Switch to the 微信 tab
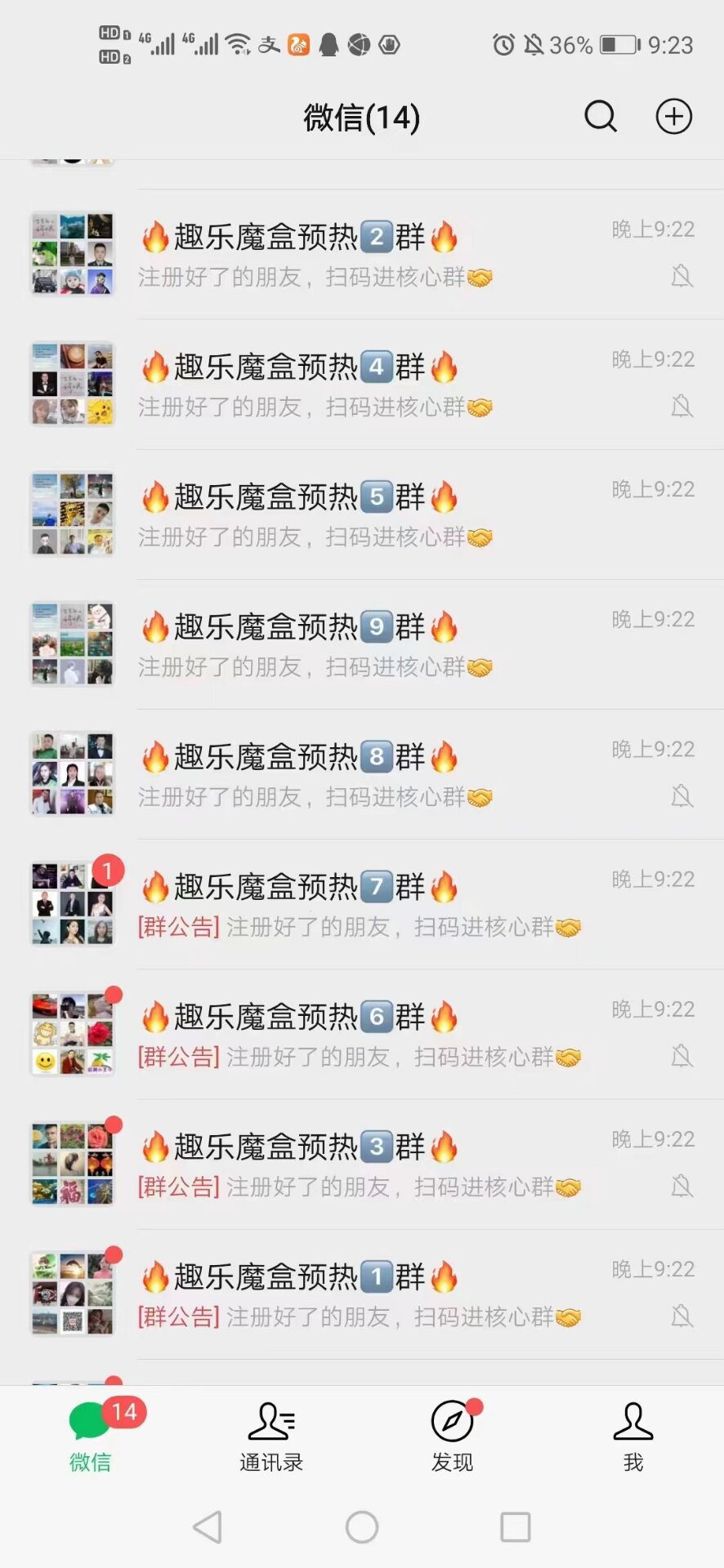Viewport: 724px width, 1568px height. (90, 1437)
